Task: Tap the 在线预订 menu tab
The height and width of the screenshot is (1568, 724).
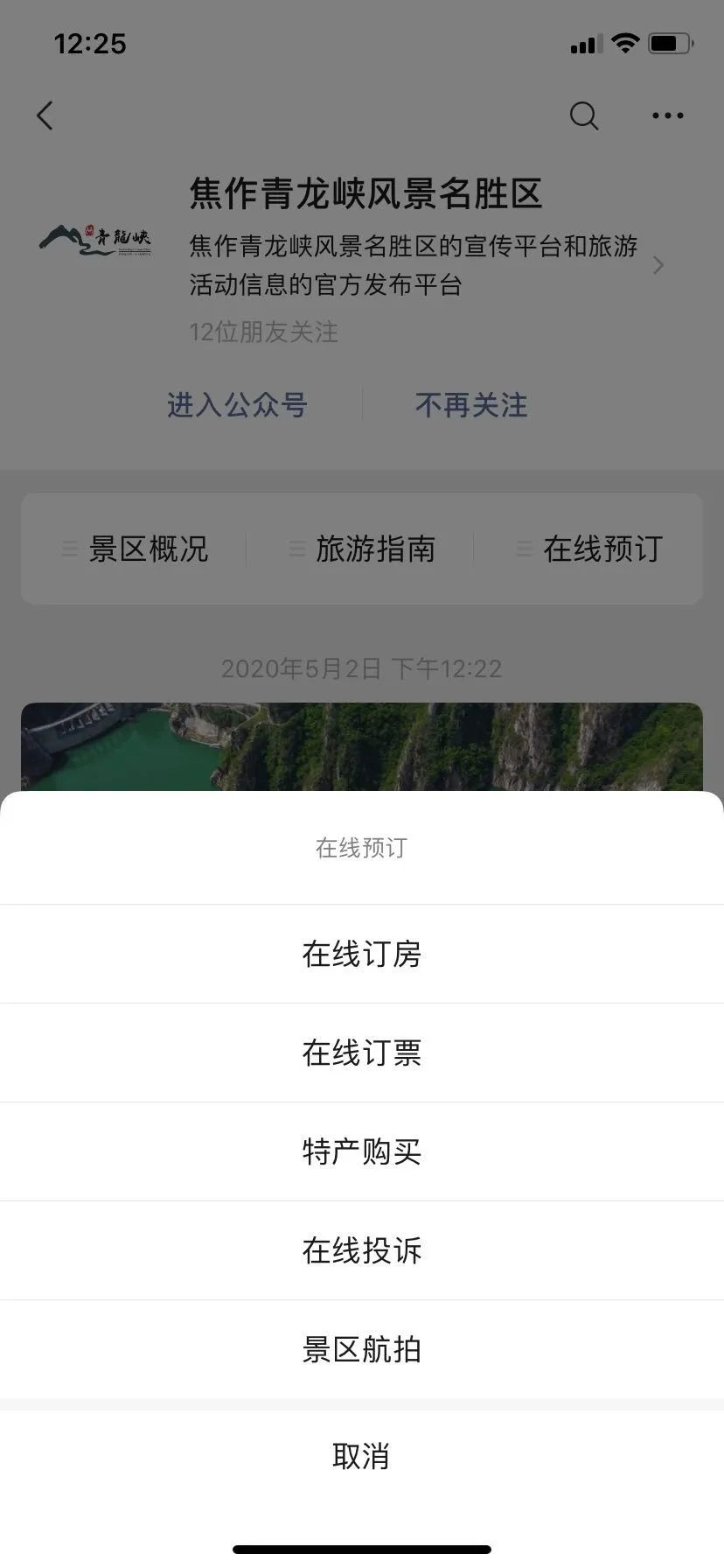Action: click(591, 549)
